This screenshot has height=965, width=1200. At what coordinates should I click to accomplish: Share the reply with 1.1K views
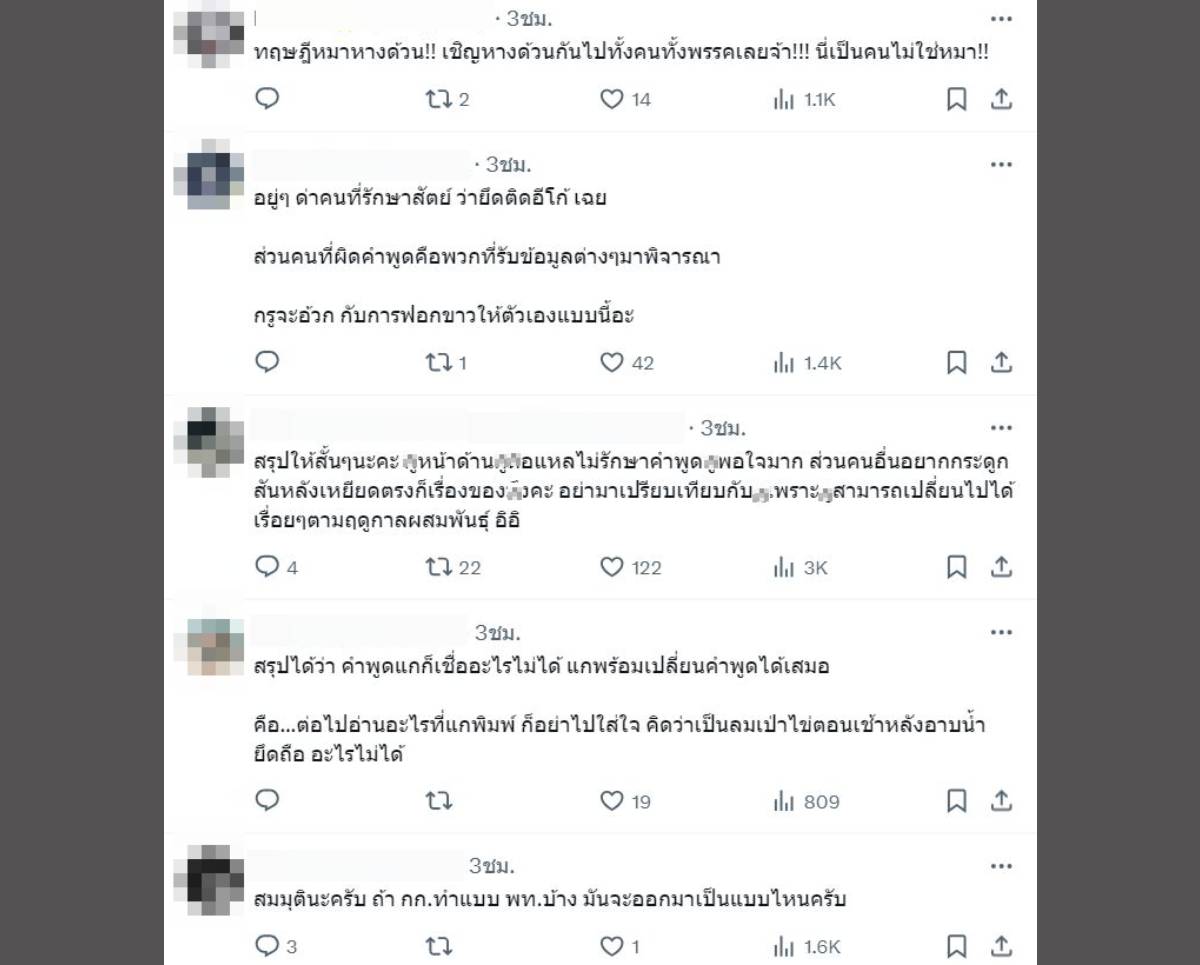tap(1001, 99)
